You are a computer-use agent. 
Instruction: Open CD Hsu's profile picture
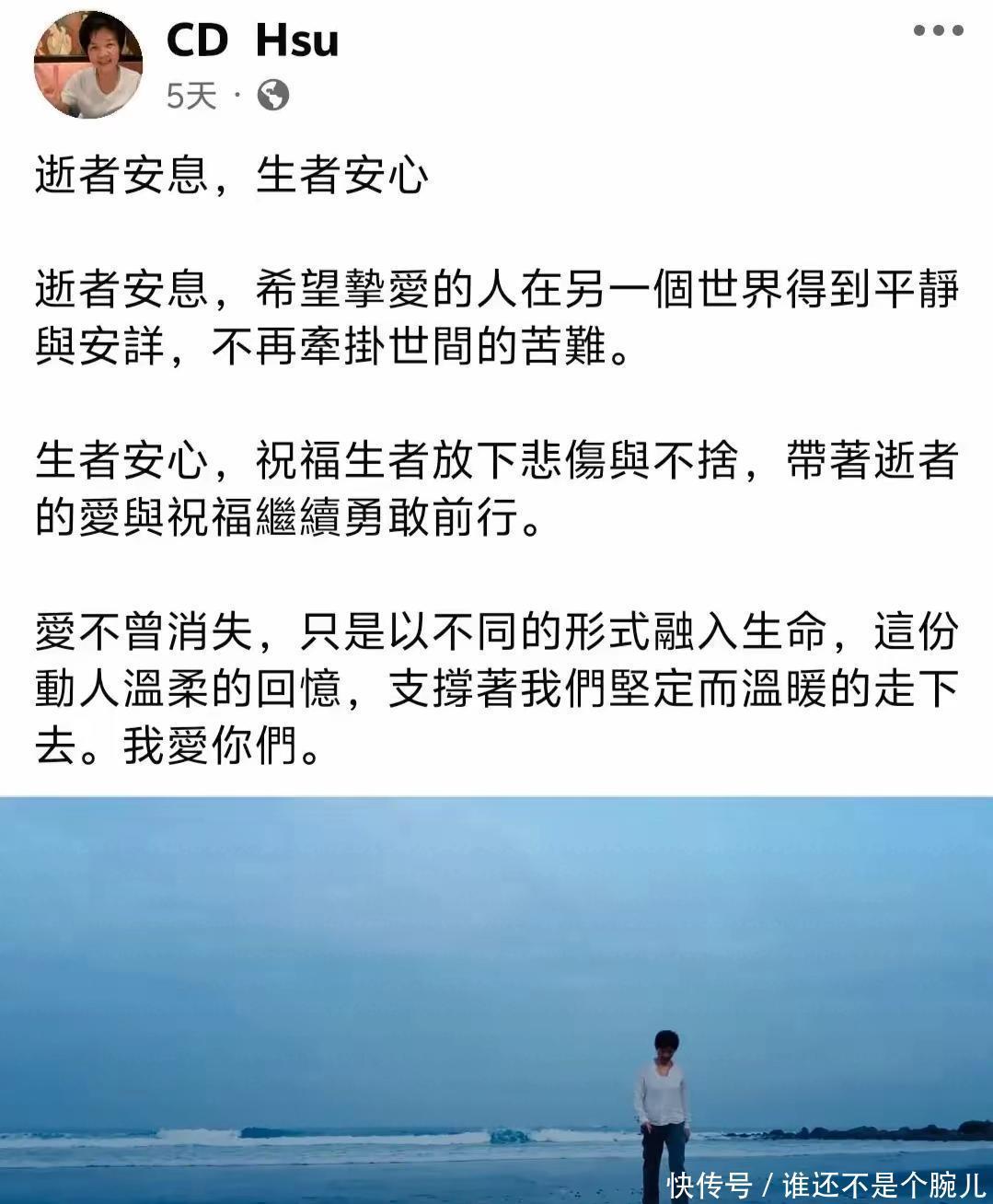[x=88, y=64]
